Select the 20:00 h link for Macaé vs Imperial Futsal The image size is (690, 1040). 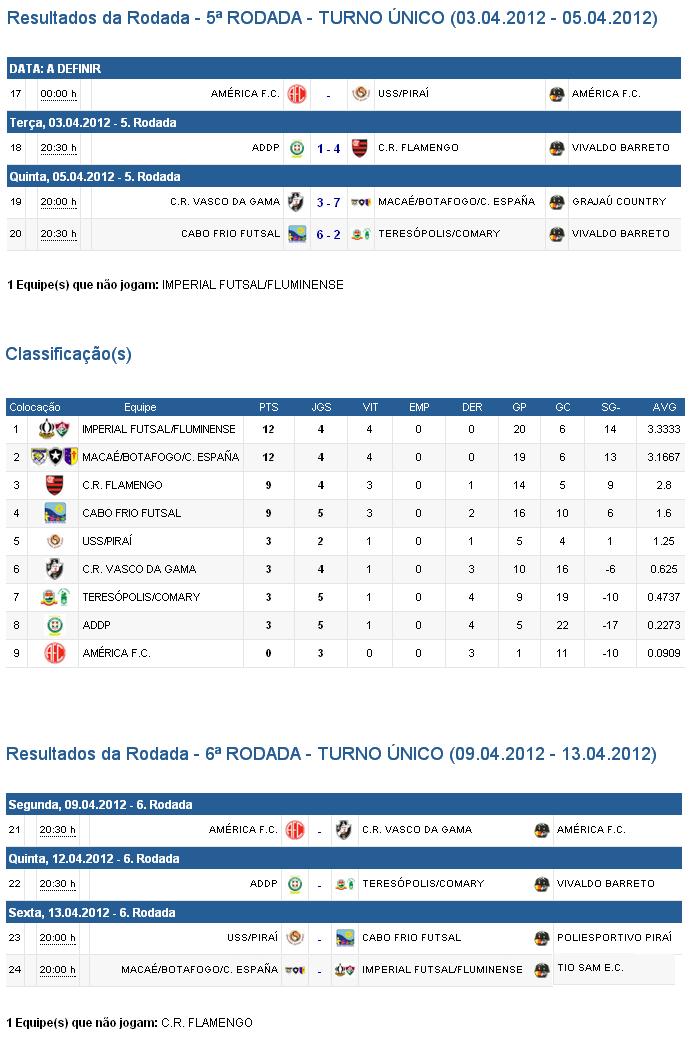pos(58,970)
